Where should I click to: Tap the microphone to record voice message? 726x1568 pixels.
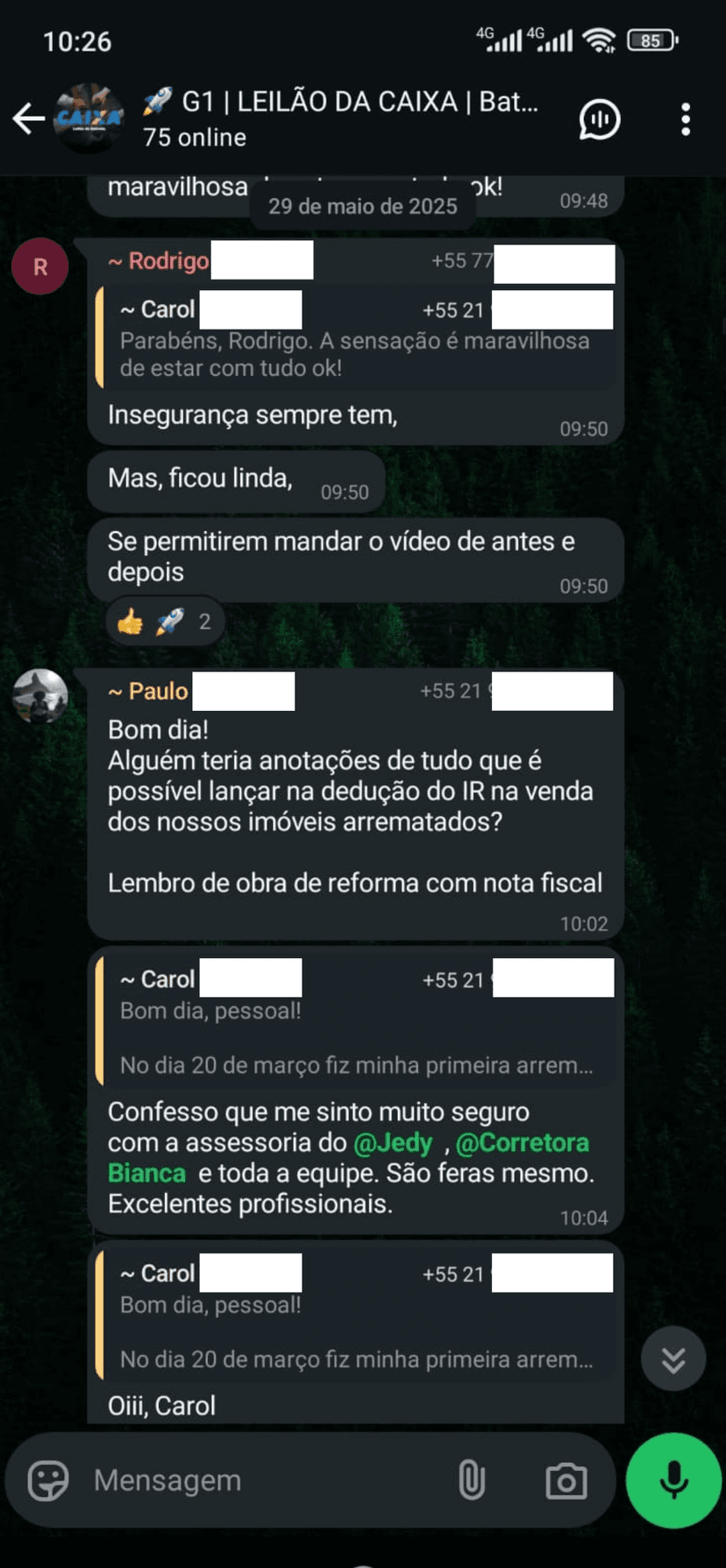tap(673, 1479)
